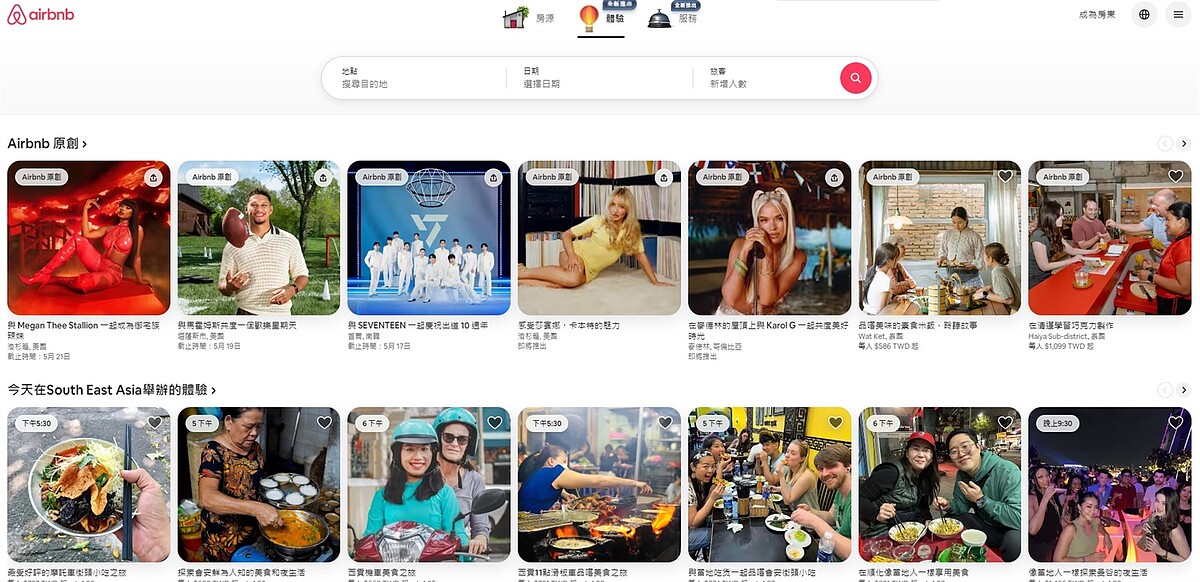Switch to the 房源 tab
Screen dimensions: 1200x582
(x=530, y=18)
